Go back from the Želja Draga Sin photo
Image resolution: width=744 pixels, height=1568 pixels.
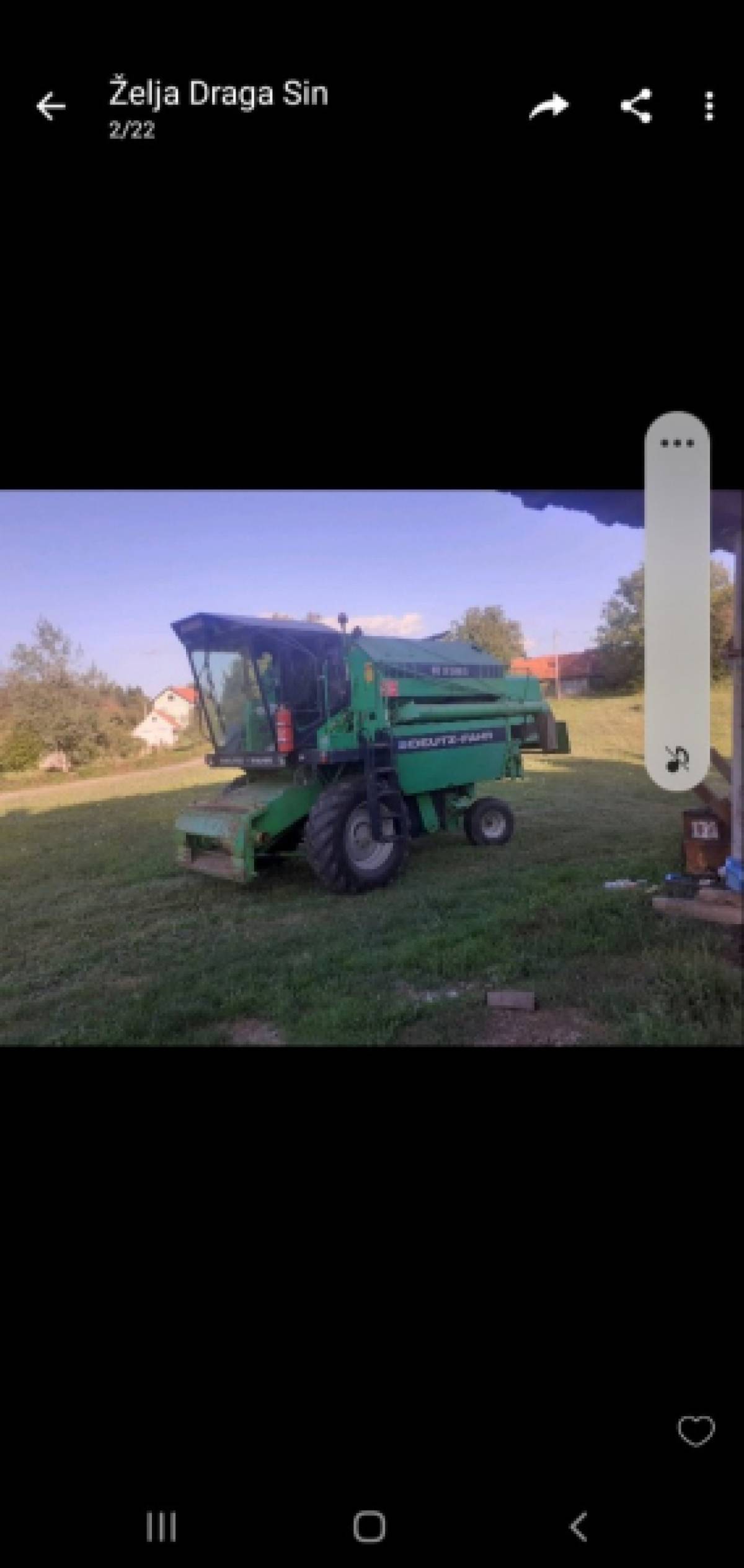51,107
